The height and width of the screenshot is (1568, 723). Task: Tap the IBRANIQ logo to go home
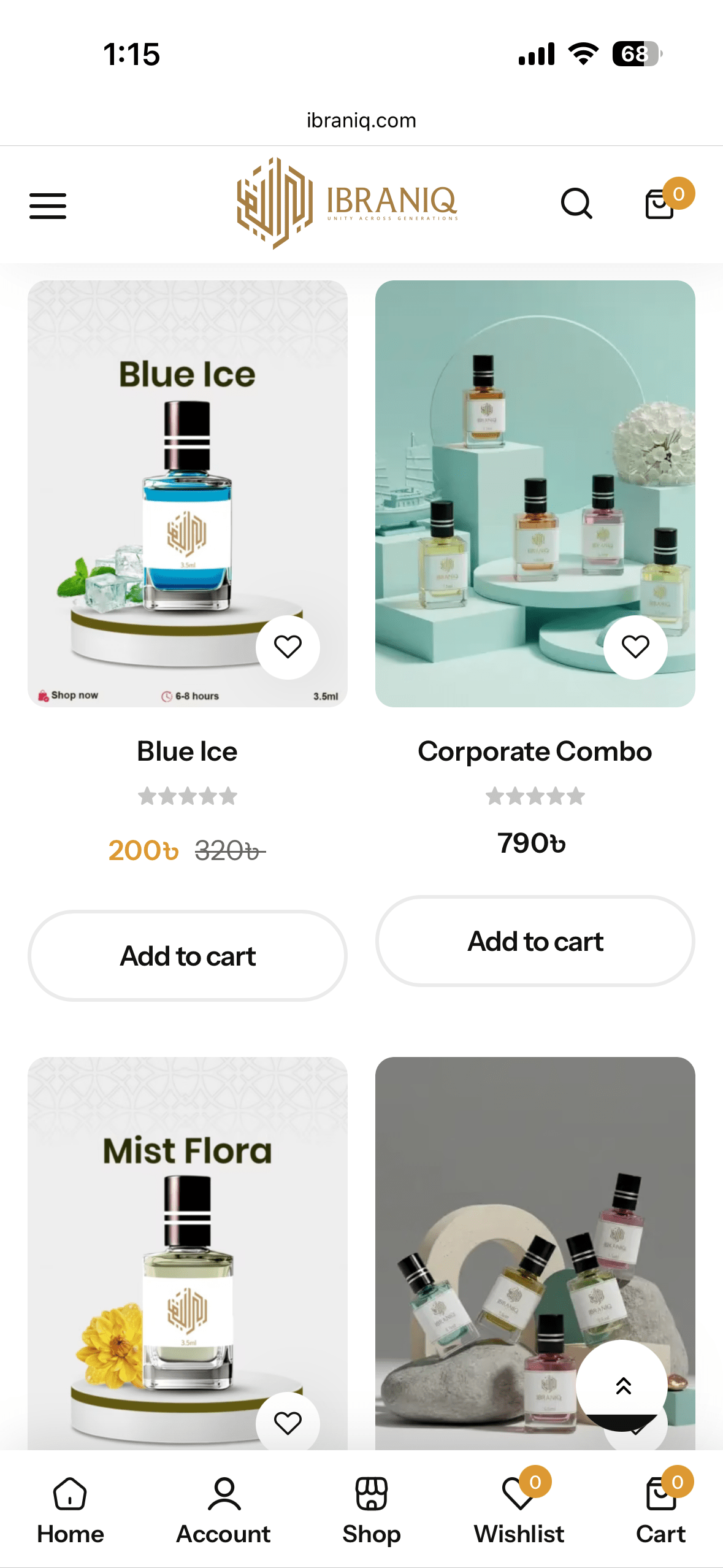[x=347, y=203]
